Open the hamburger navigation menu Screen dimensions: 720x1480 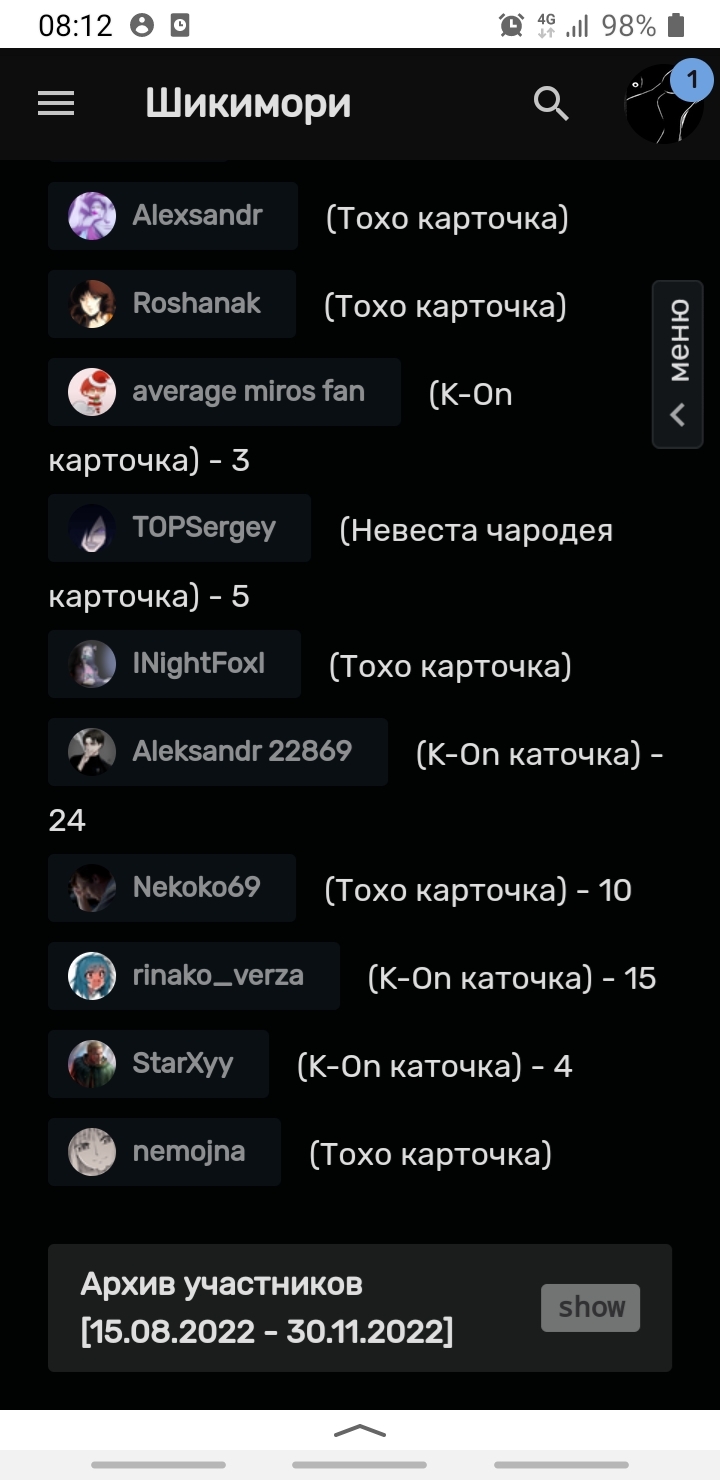click(x=56, y=104)
